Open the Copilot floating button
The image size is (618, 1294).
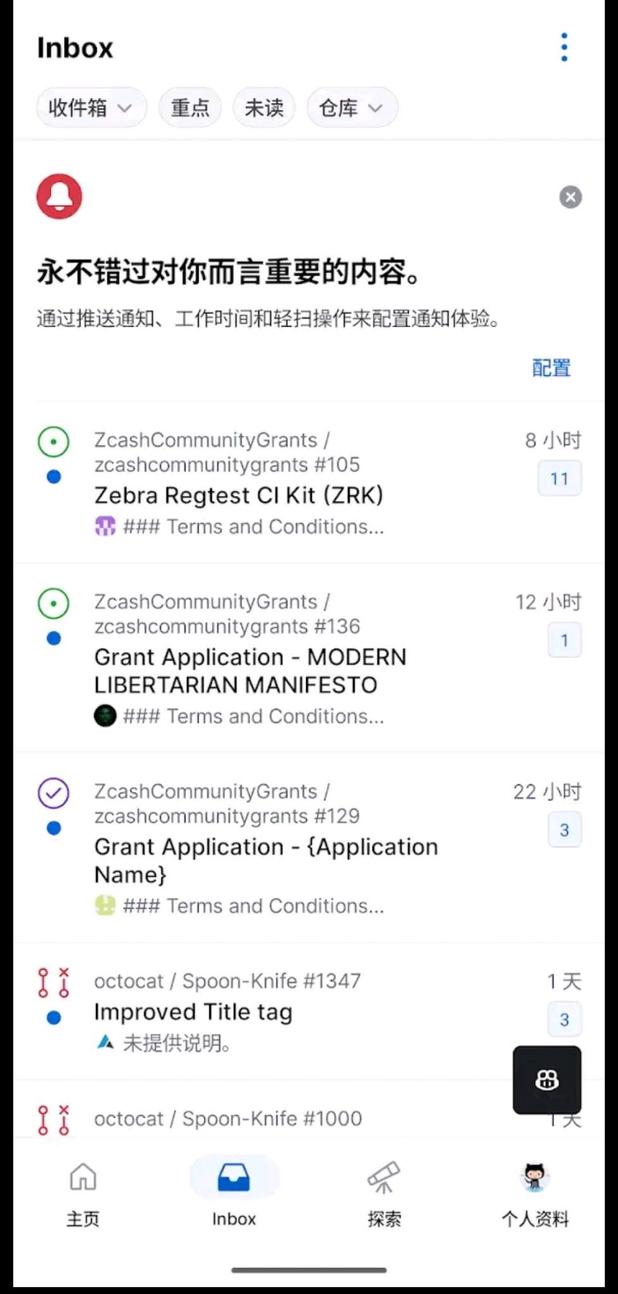[547, 1080]
